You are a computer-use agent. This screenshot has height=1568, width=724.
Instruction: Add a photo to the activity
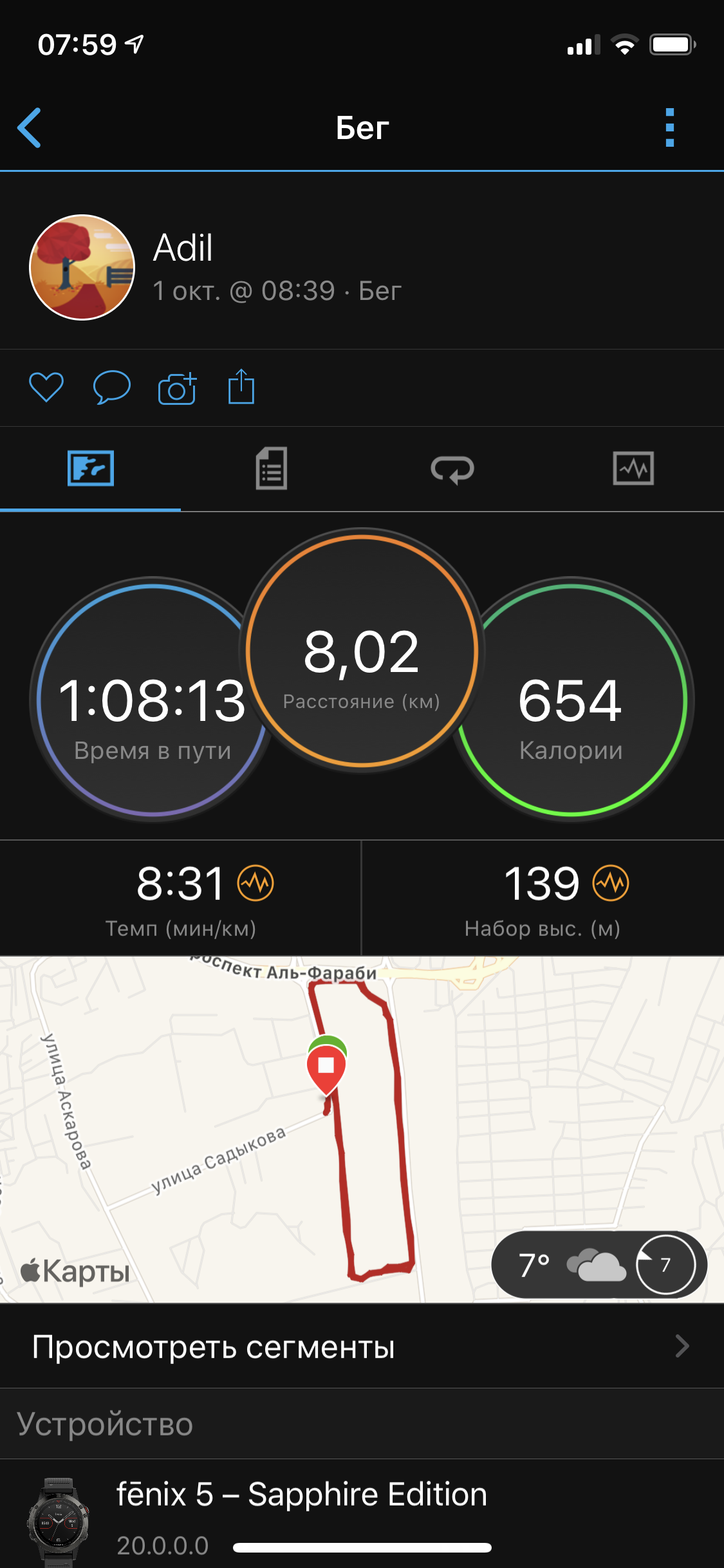pos(177,388)
